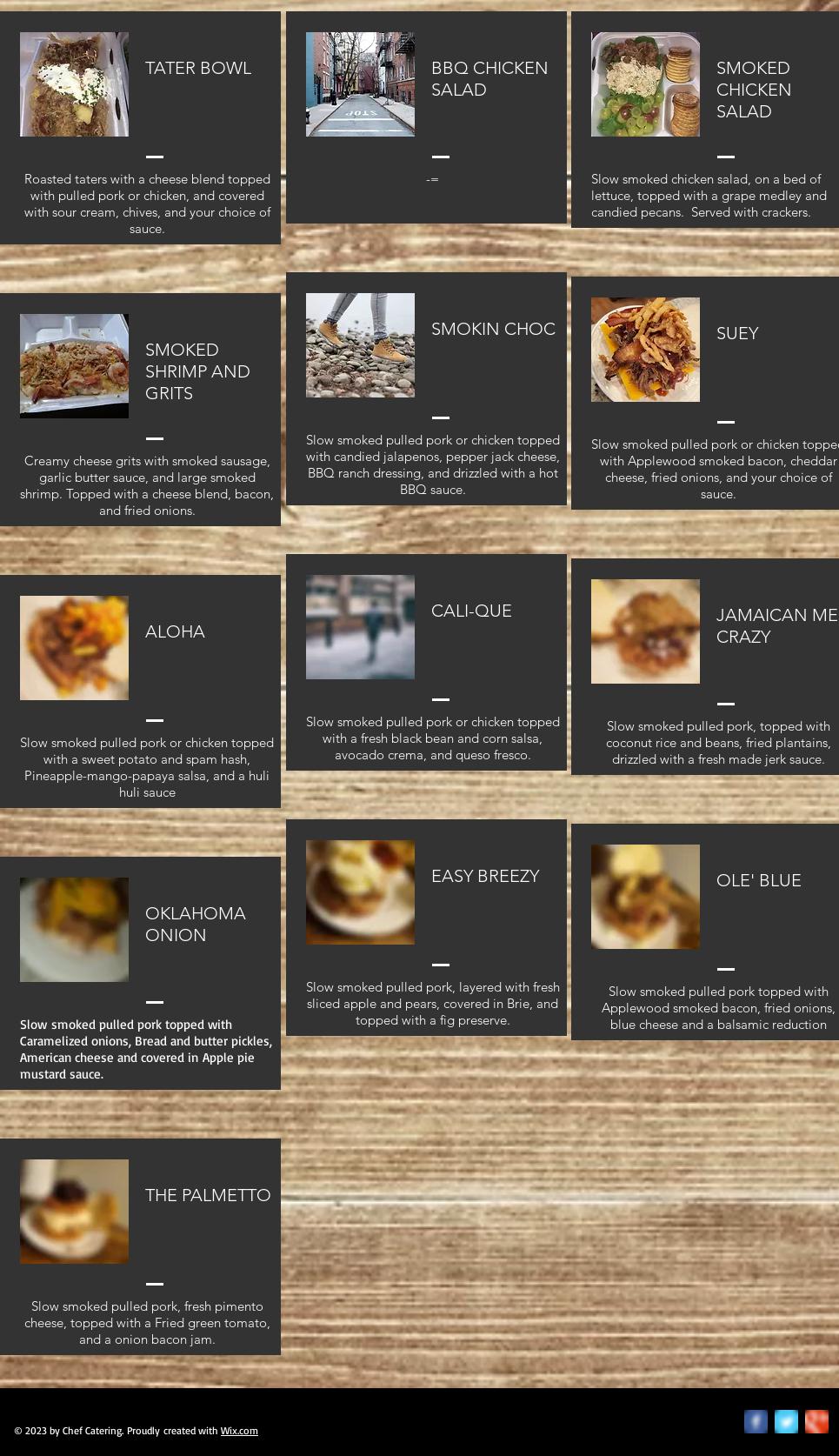This screenshot has height=1456, width=839.
Task: Click the CALI-QUE menu heading
Action: coord(472,611)
